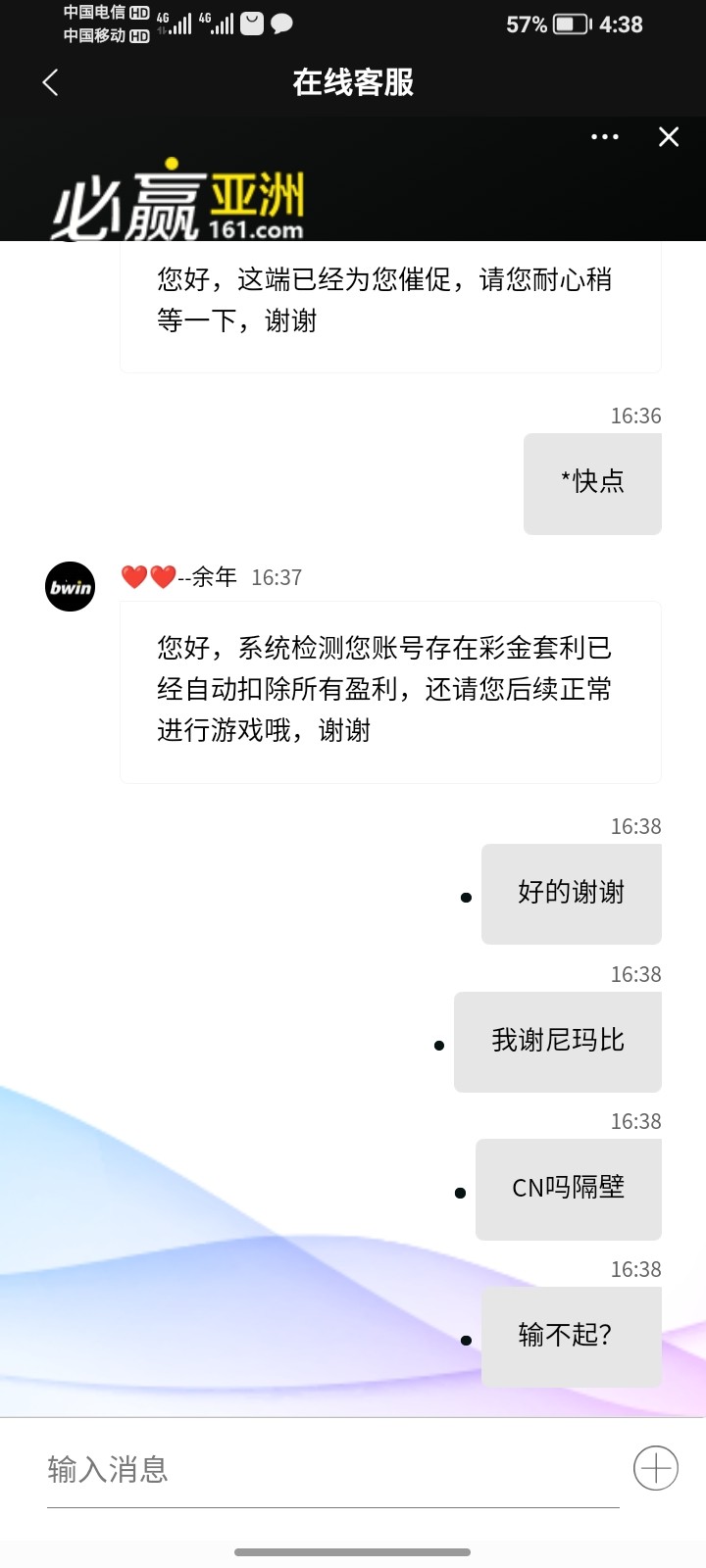
Task: Click the 好的谢谢 sent message
Action: tap(571, 894)
